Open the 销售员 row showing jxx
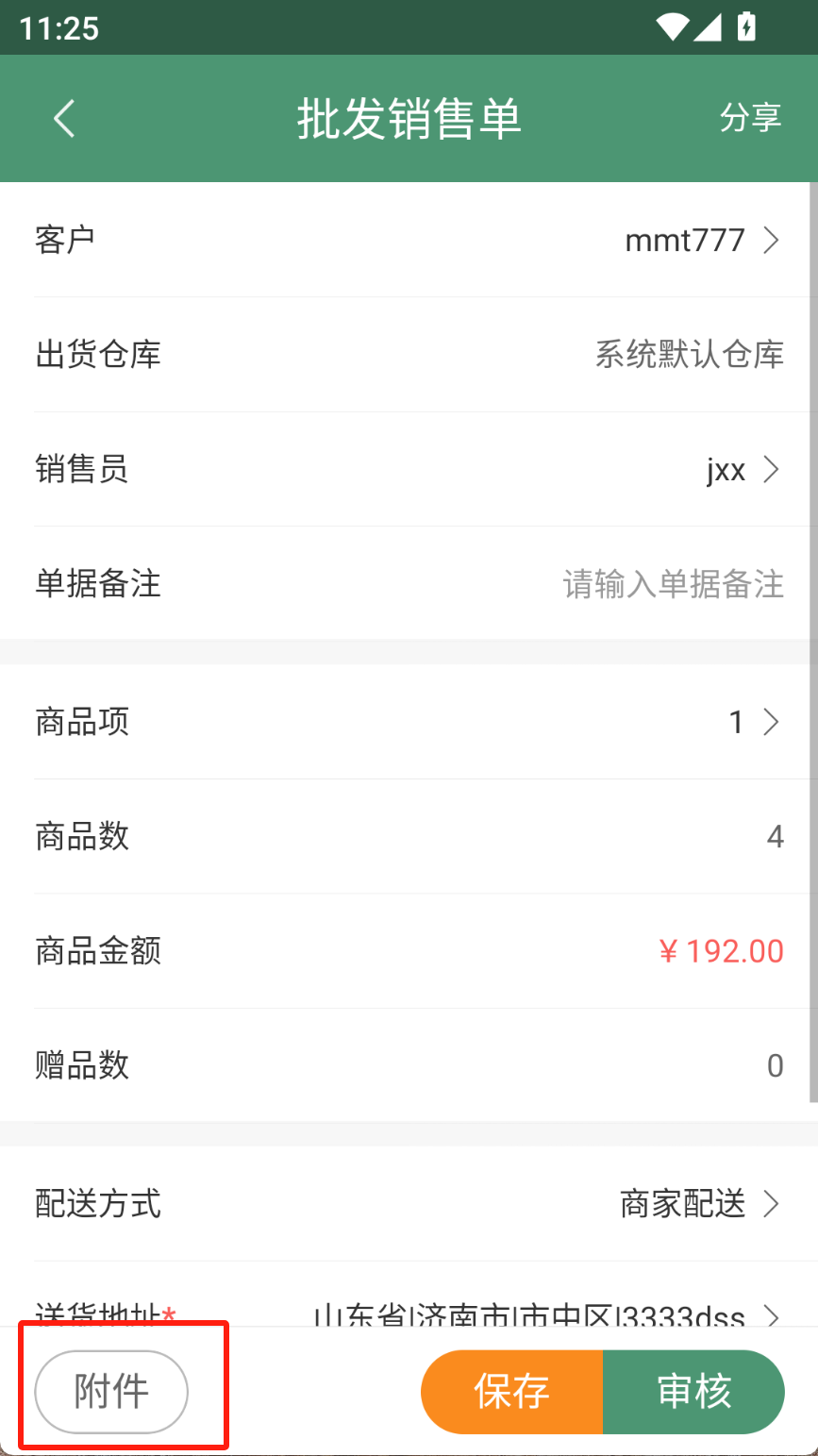Image resolution: width=818 pixels, height=1456 pixels. [409, 469]
